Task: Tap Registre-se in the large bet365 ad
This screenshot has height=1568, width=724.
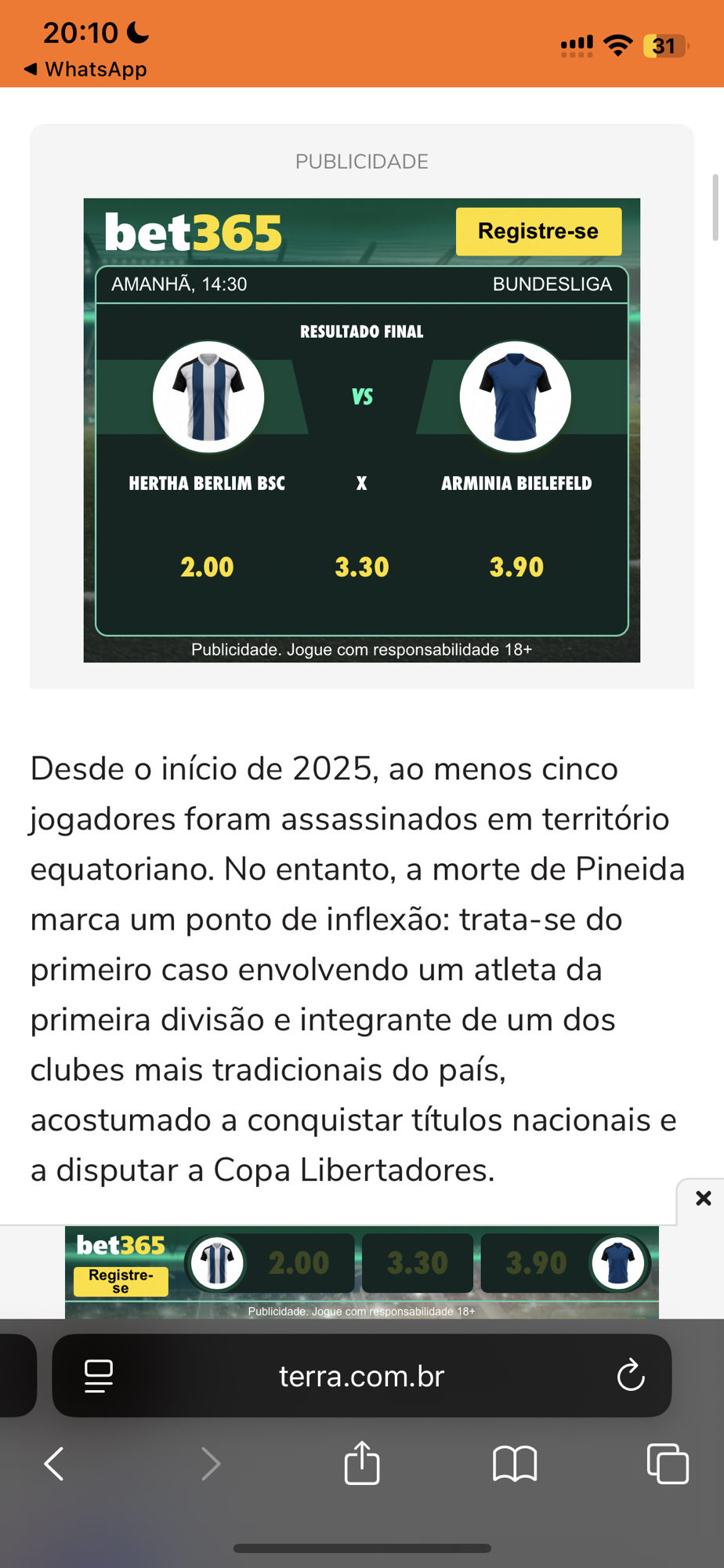Action: click(x=538, y=231)
